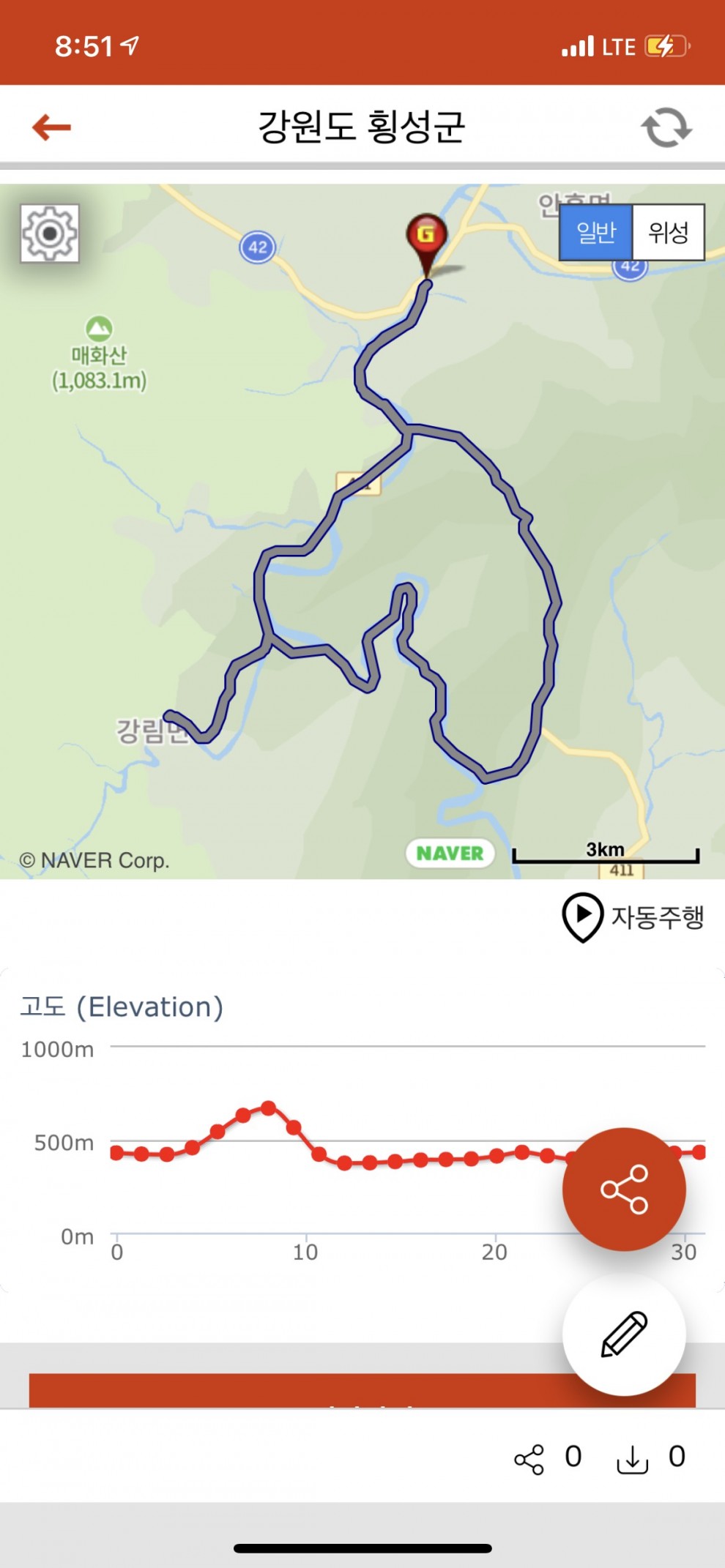Screen dimensions: 725x1568
Task: Switch map to 위성 satellite view
Action: pos(668,233)
